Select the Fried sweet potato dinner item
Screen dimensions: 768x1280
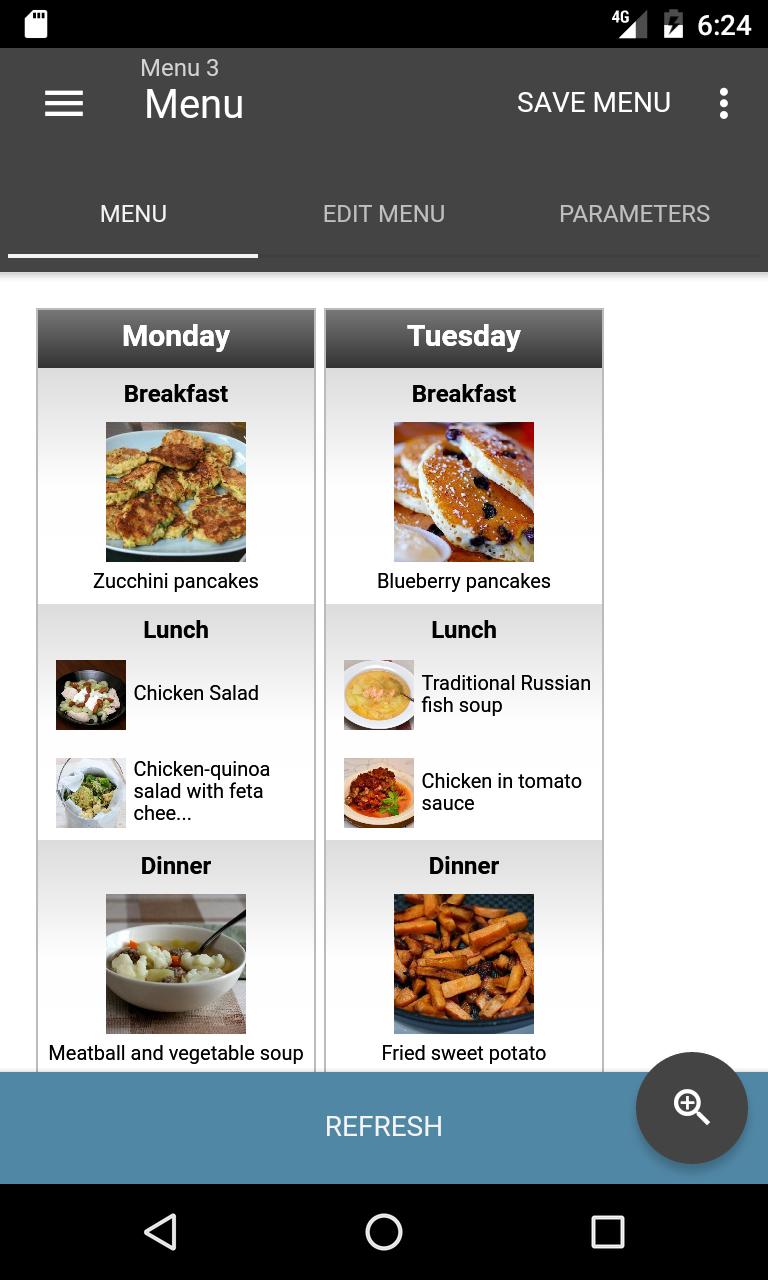[463, 963]
